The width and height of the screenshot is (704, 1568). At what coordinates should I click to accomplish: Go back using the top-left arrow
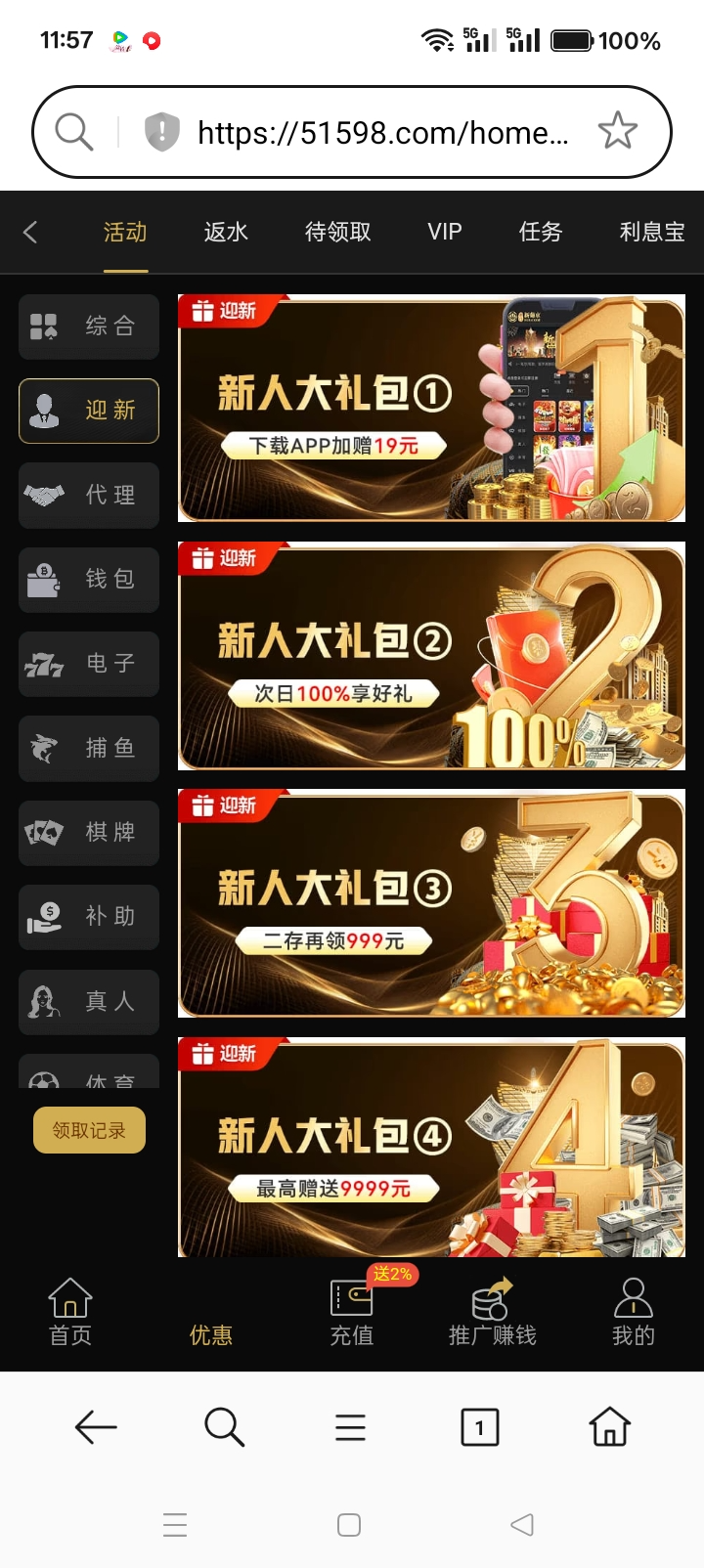[30, 232]
